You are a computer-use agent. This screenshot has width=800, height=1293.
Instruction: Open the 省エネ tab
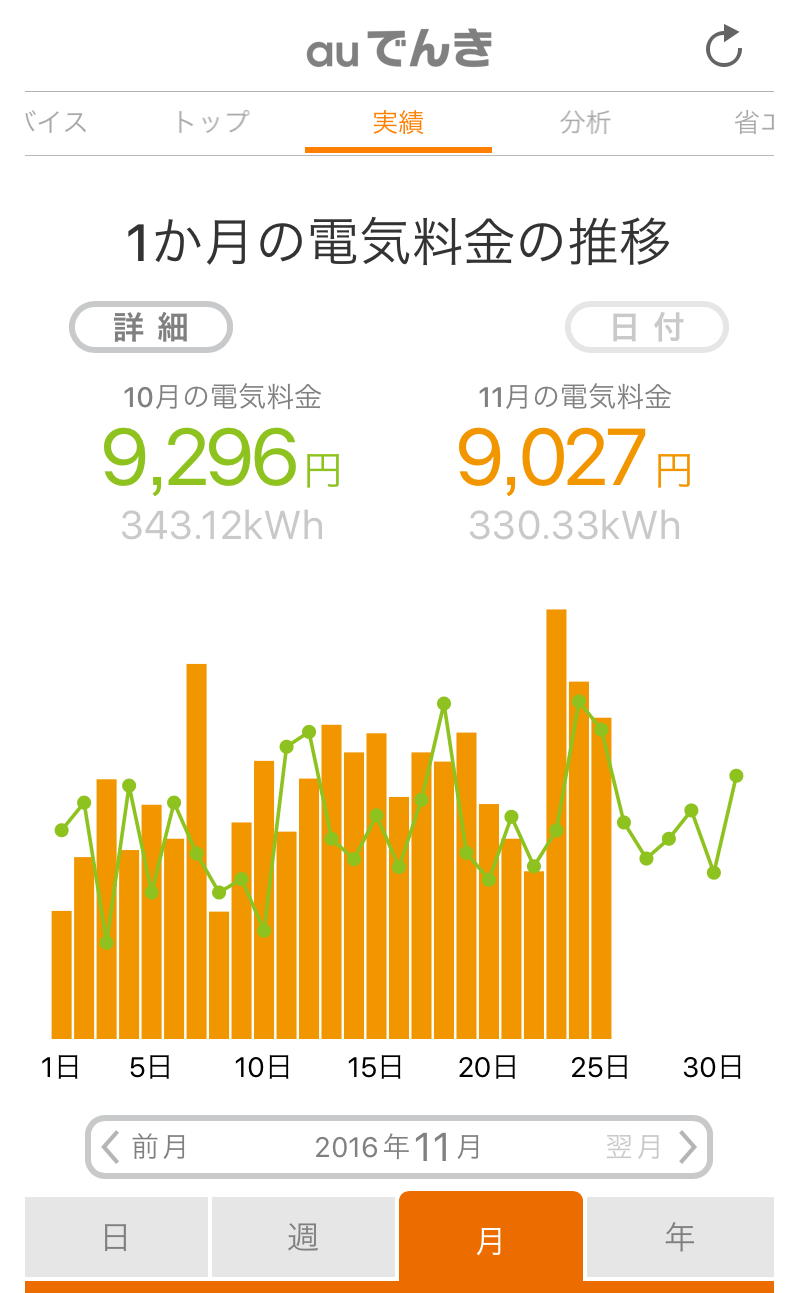tap(753, 123)
